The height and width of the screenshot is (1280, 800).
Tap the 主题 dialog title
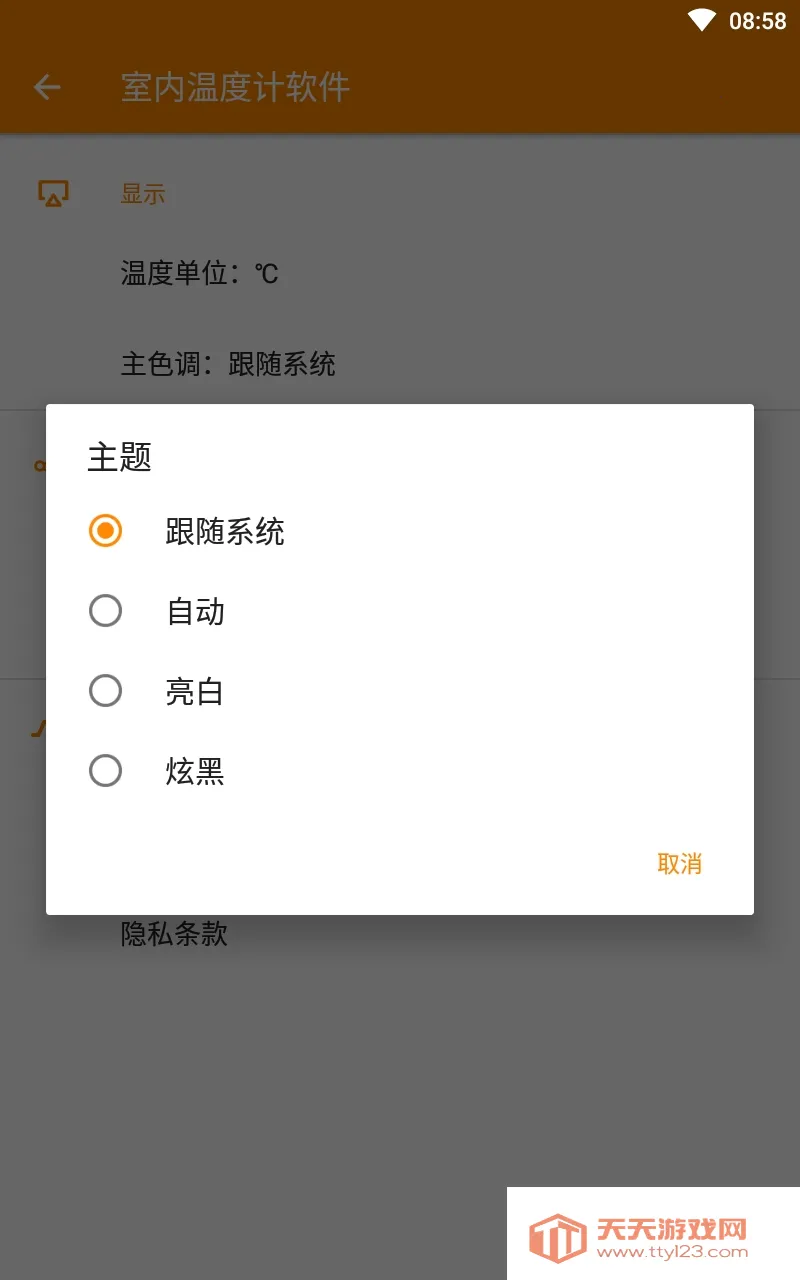point(120,457)
